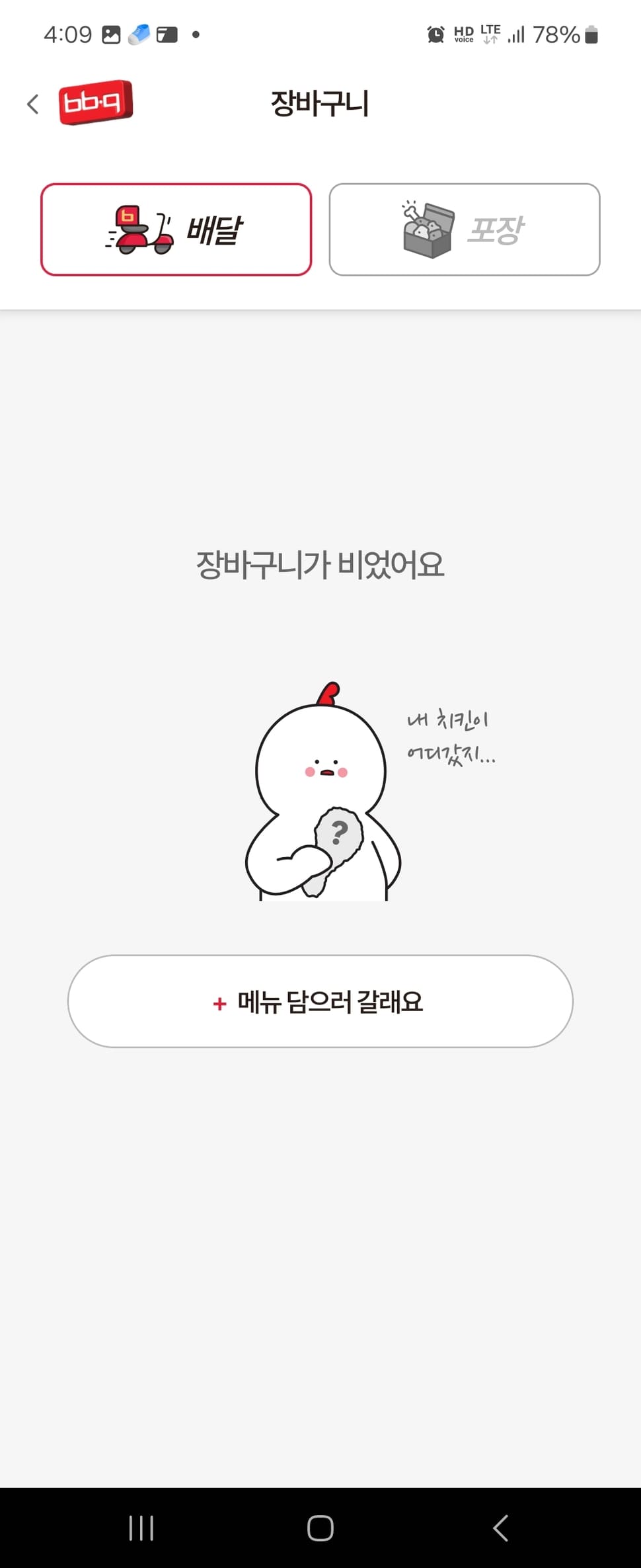Go back using the header arrow

[x=32, y=104]
